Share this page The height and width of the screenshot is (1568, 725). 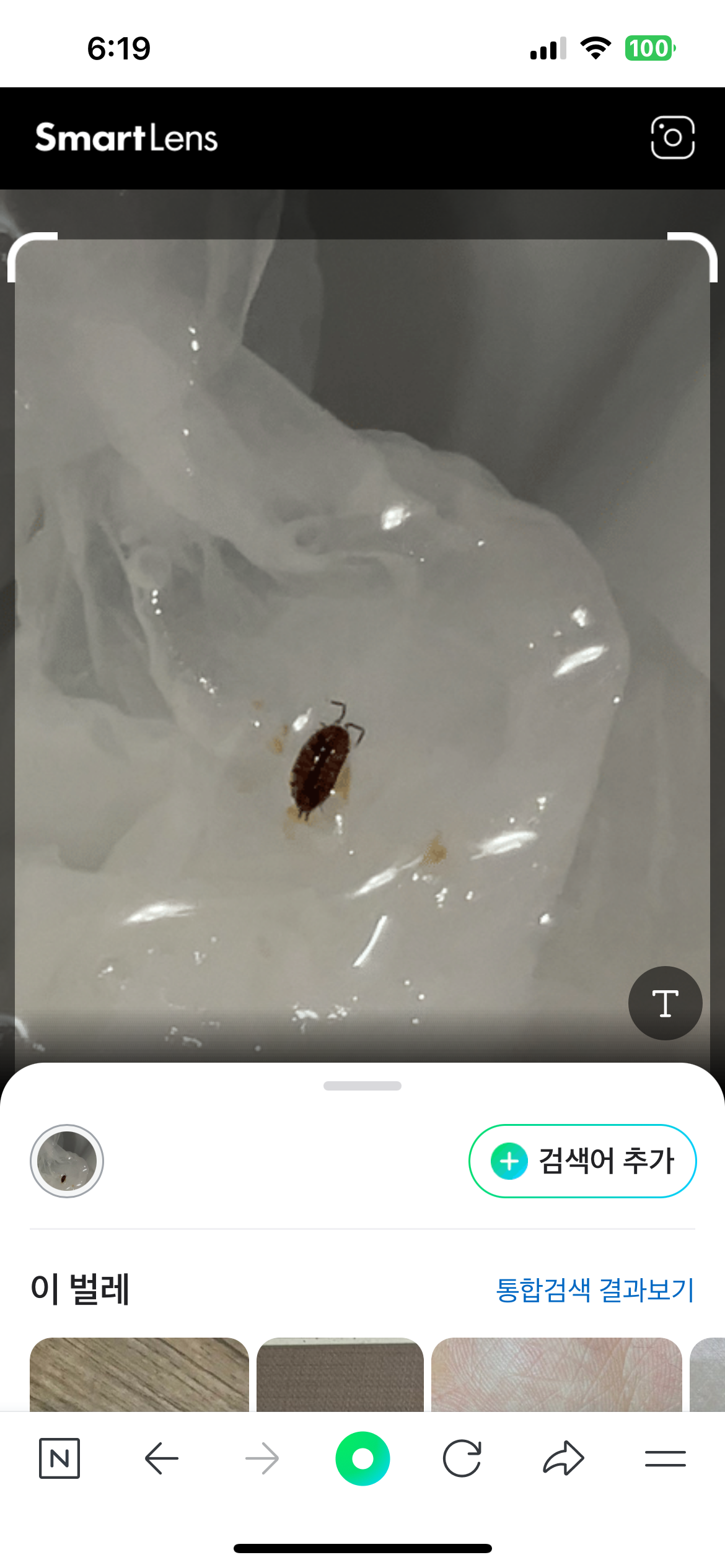(563, 1458)
